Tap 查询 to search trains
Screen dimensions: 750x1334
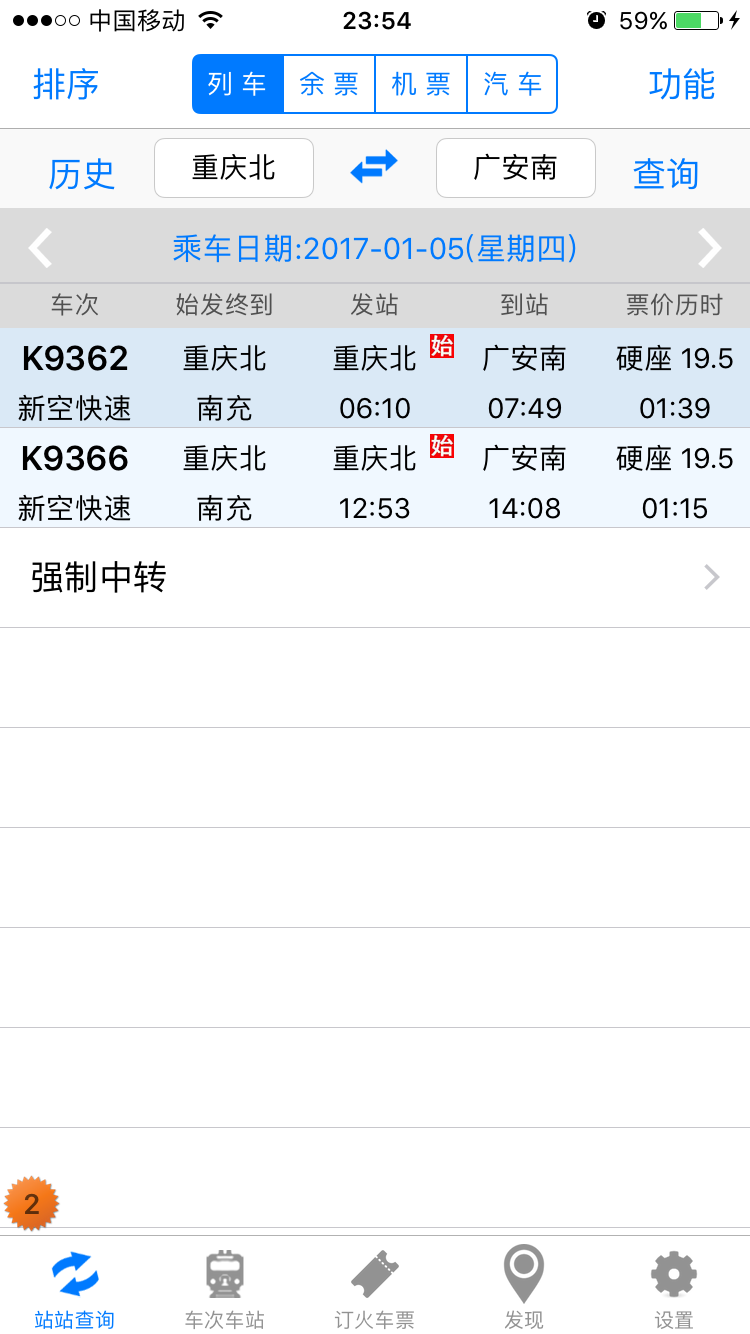click(x=665, y=173)
